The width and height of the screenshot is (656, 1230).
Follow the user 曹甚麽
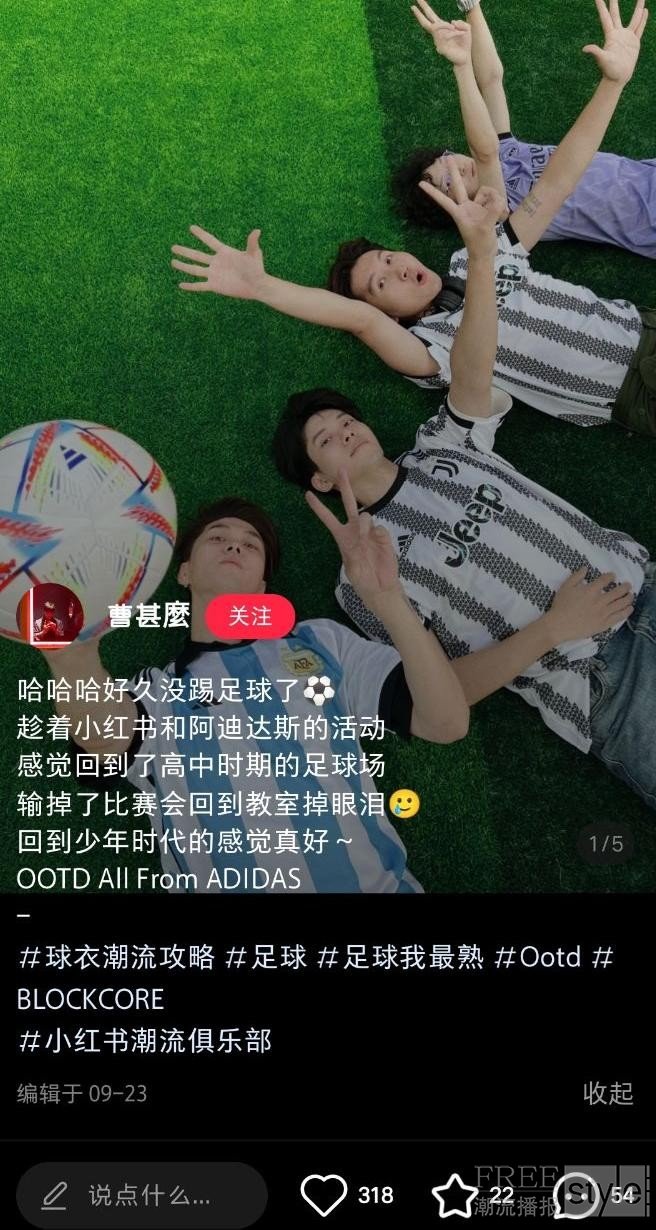(250, 616)
